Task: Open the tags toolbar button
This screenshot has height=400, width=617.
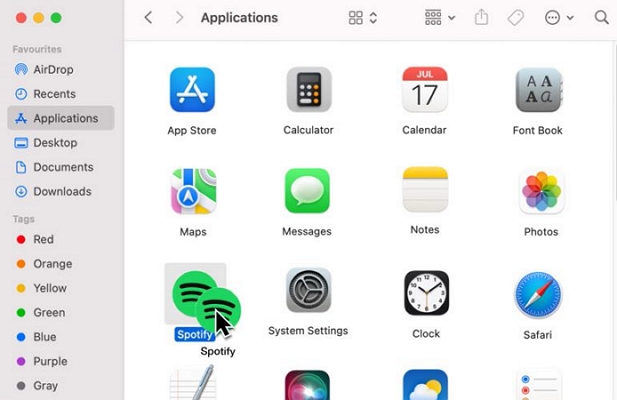Action: click(516, 18)
